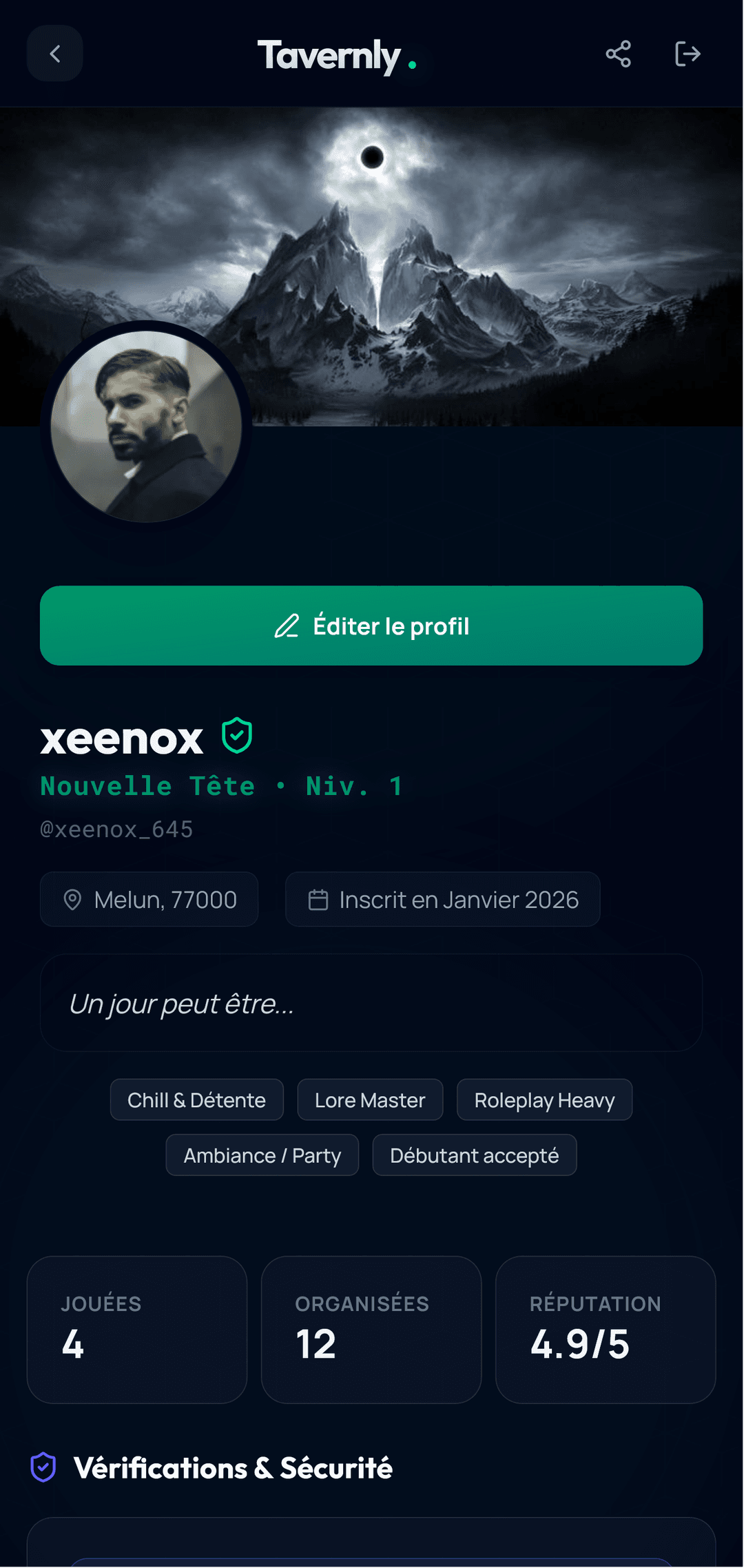Tap the verified badge next to xeenox
This screenshot has height=1568, width=744.
pos(236,736)
